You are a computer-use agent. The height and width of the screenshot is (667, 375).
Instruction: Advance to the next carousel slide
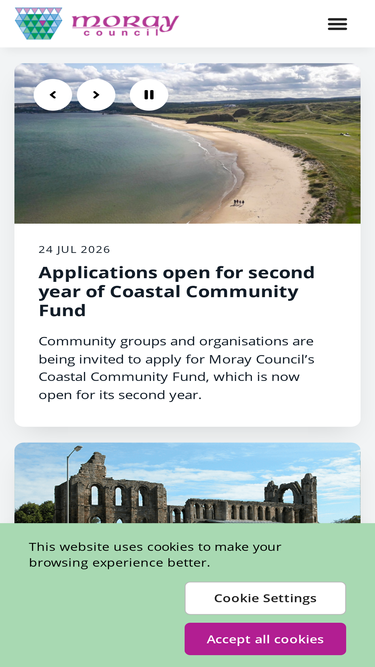tap(96, 95)
